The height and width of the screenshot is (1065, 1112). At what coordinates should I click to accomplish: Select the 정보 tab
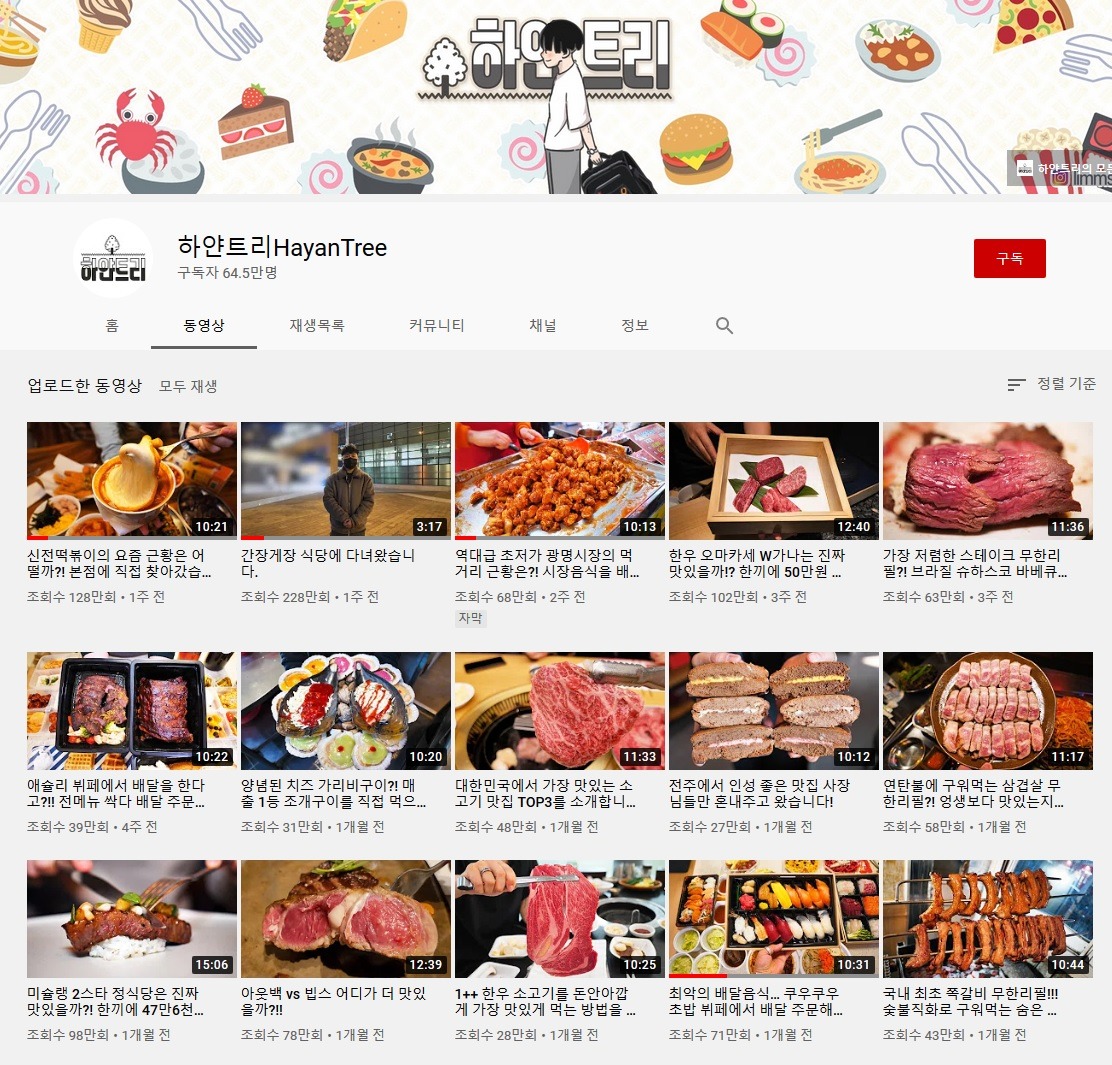point(634,326)
